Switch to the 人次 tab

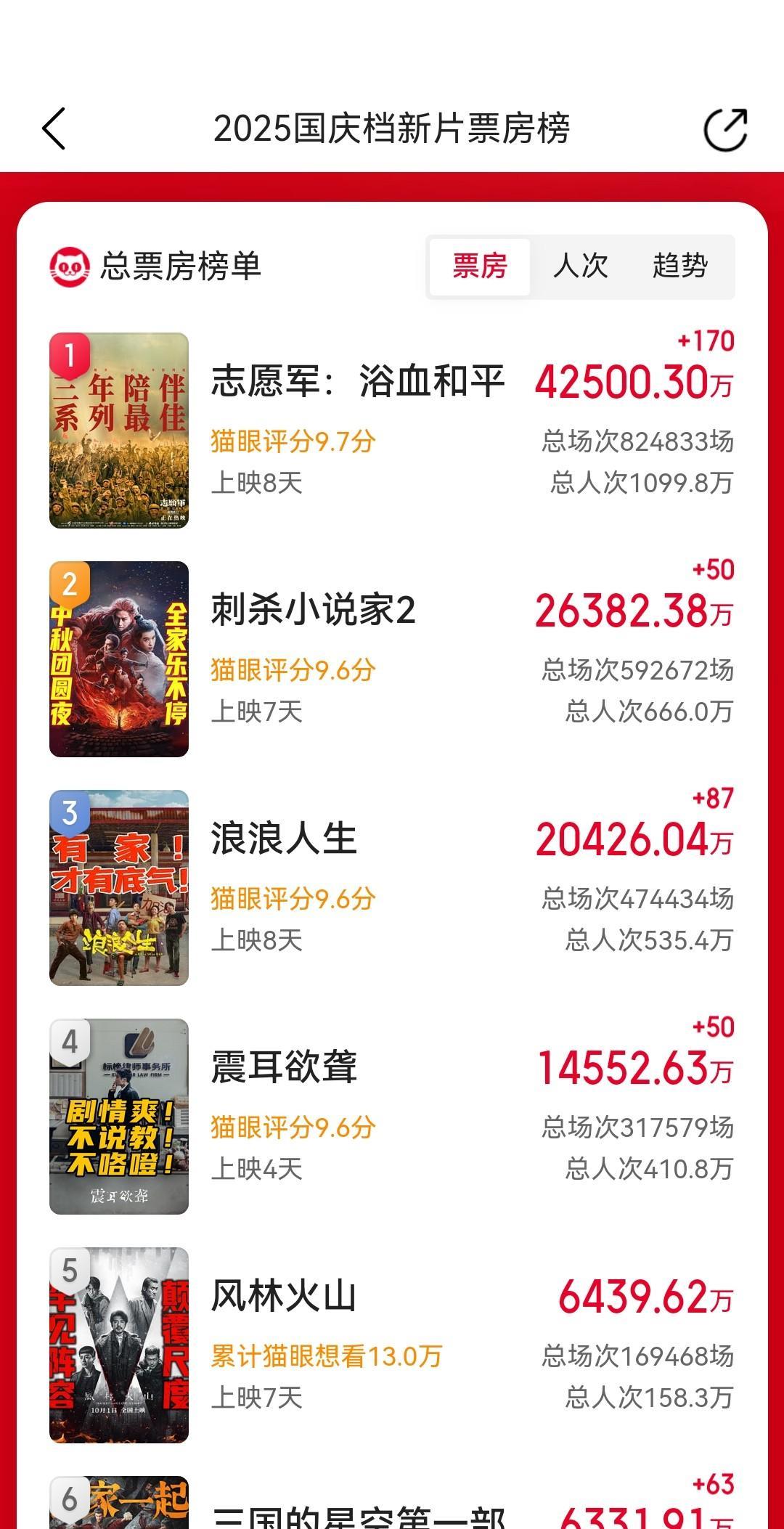[580, 266]
